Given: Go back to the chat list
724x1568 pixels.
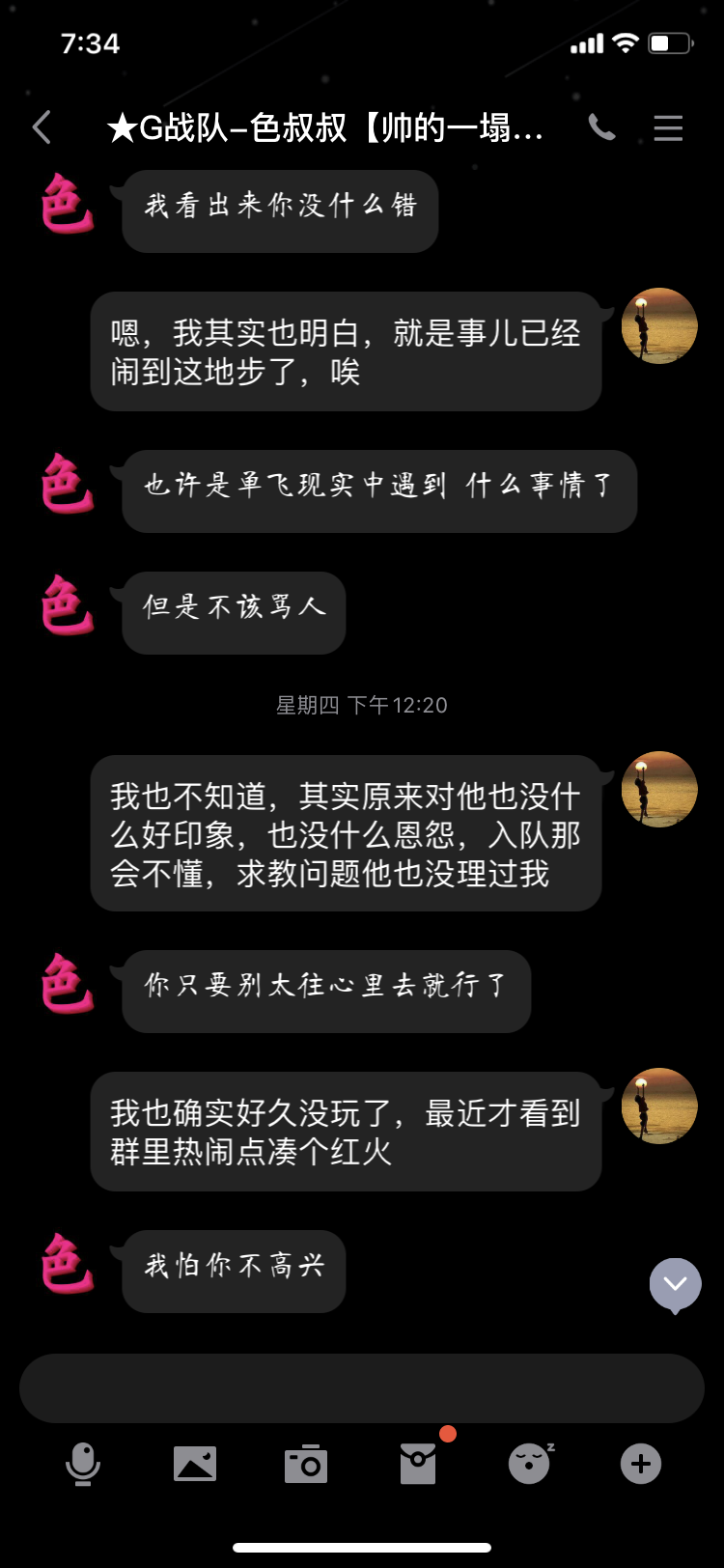Looking at the screenshot, I should coord(42,127).
